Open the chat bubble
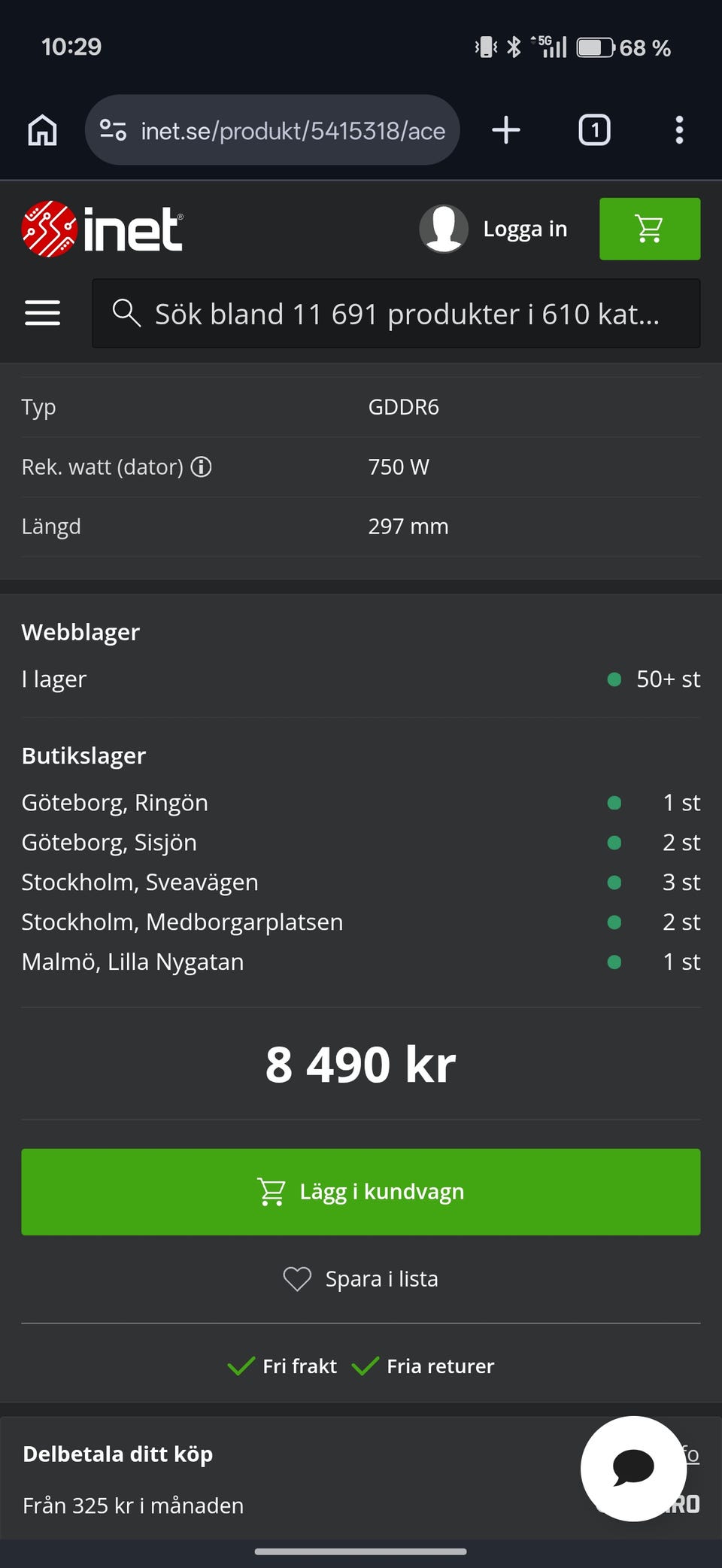The image size is (722, 1568). 633,1469
